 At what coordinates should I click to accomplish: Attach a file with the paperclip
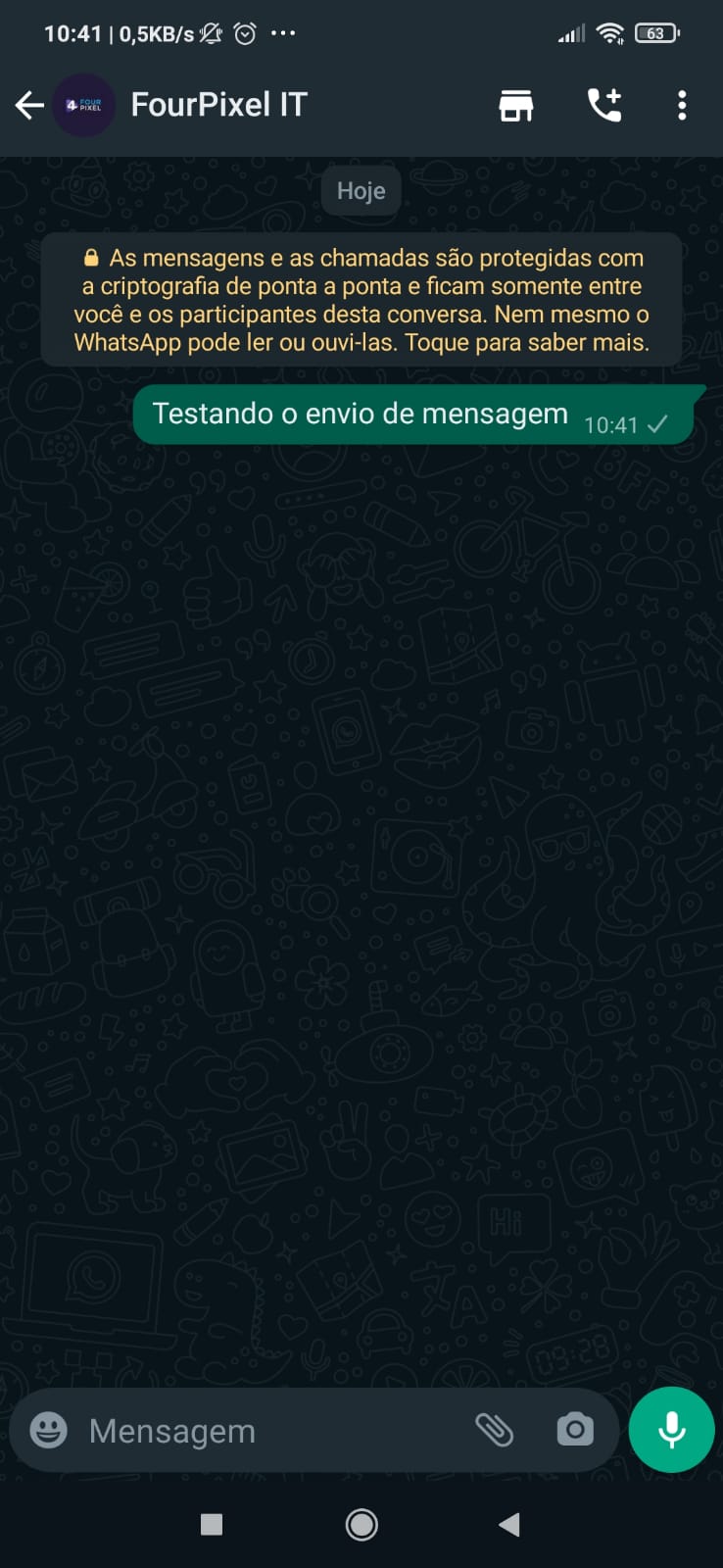pyautogui.click(x=495, y=1430)
